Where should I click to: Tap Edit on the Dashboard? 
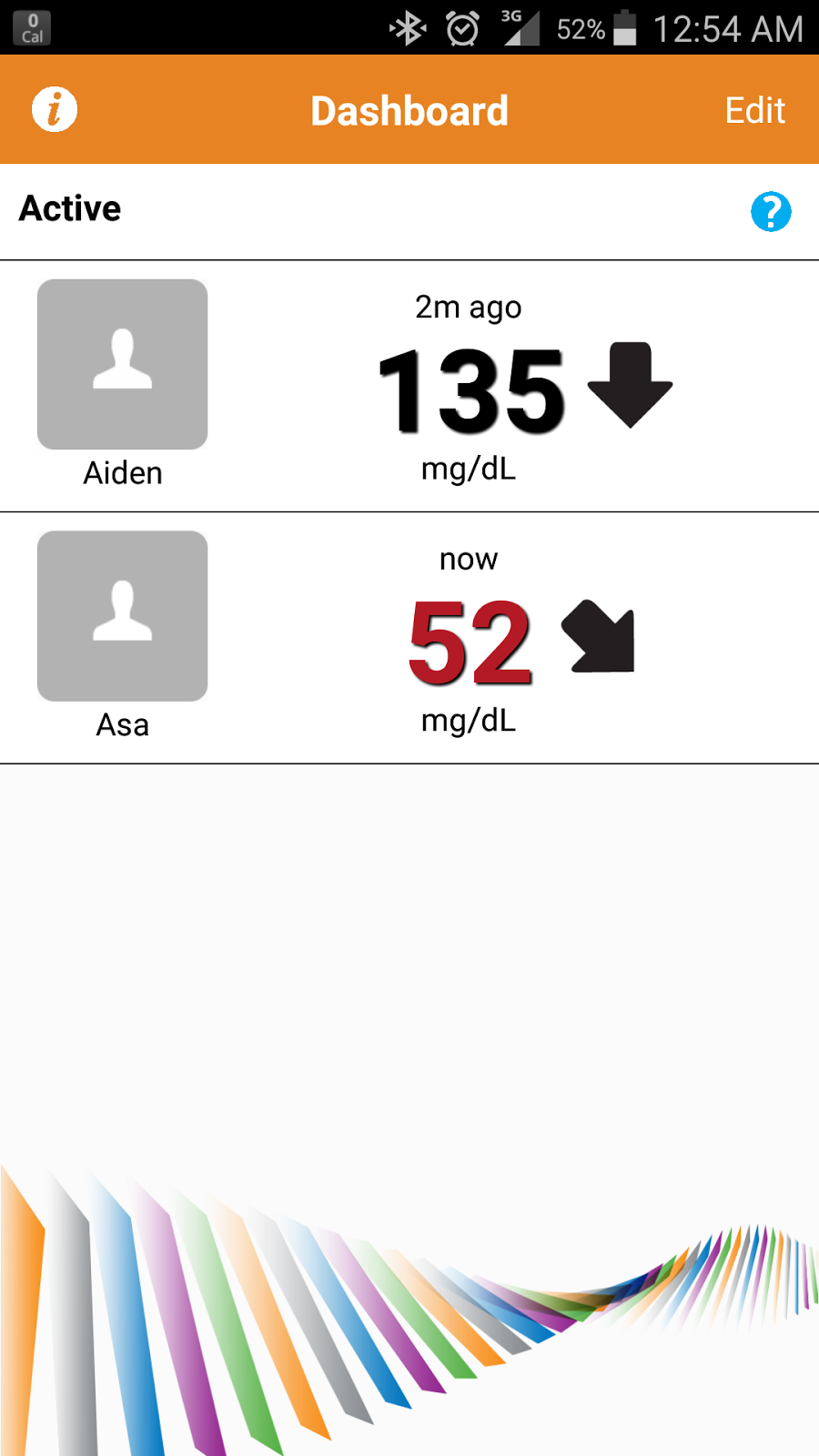[754, 110]
